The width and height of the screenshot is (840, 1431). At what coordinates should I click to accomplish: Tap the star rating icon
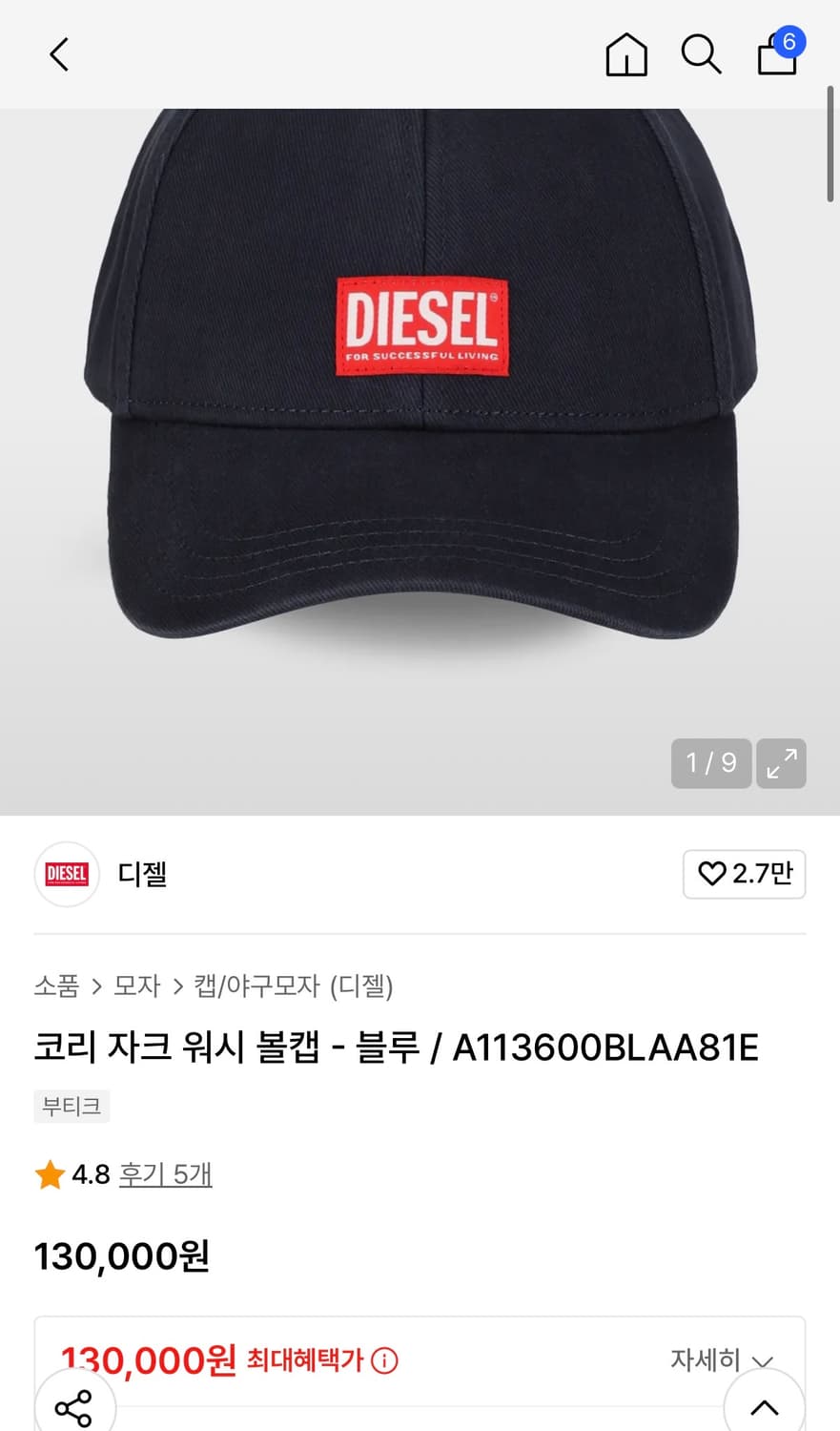point(49,1174)
